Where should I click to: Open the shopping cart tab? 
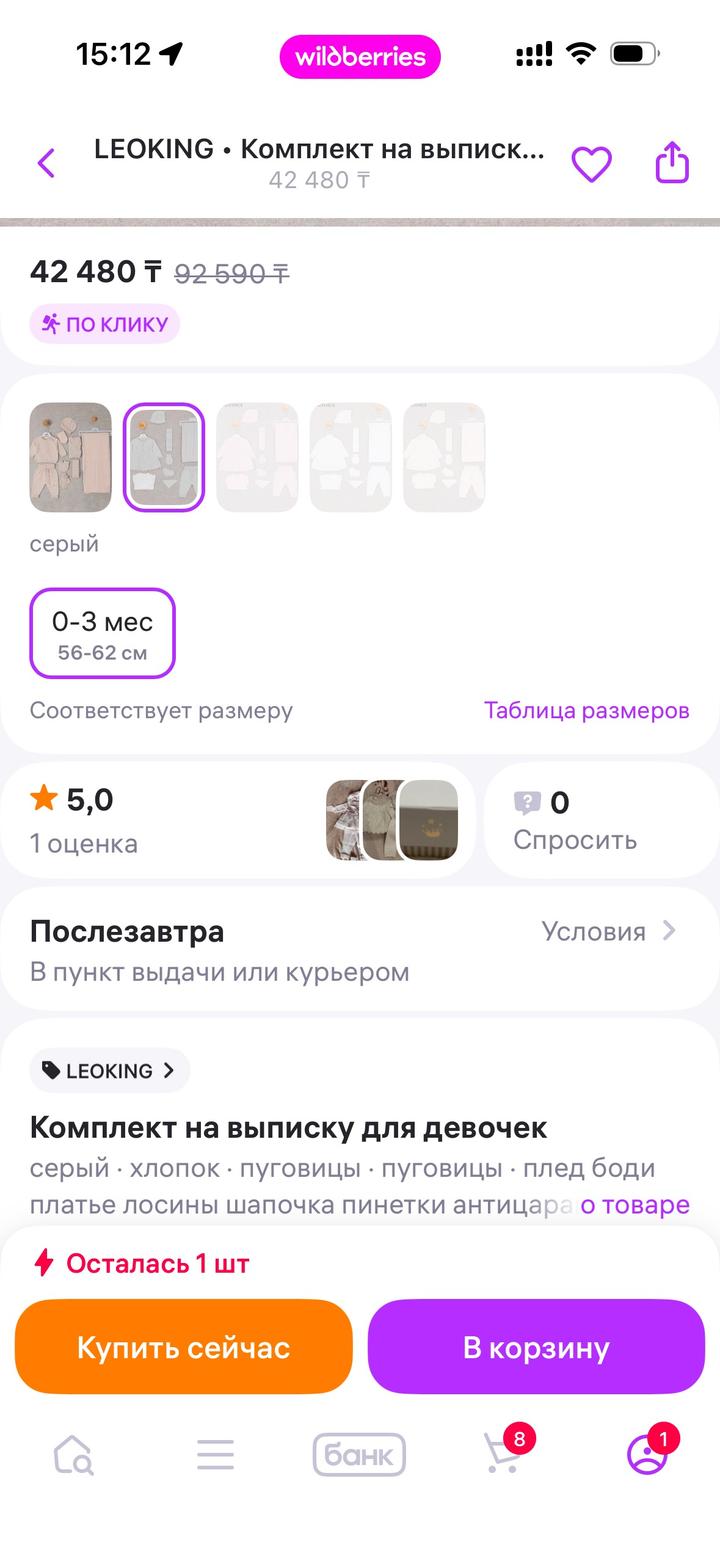pos(503,1455)
